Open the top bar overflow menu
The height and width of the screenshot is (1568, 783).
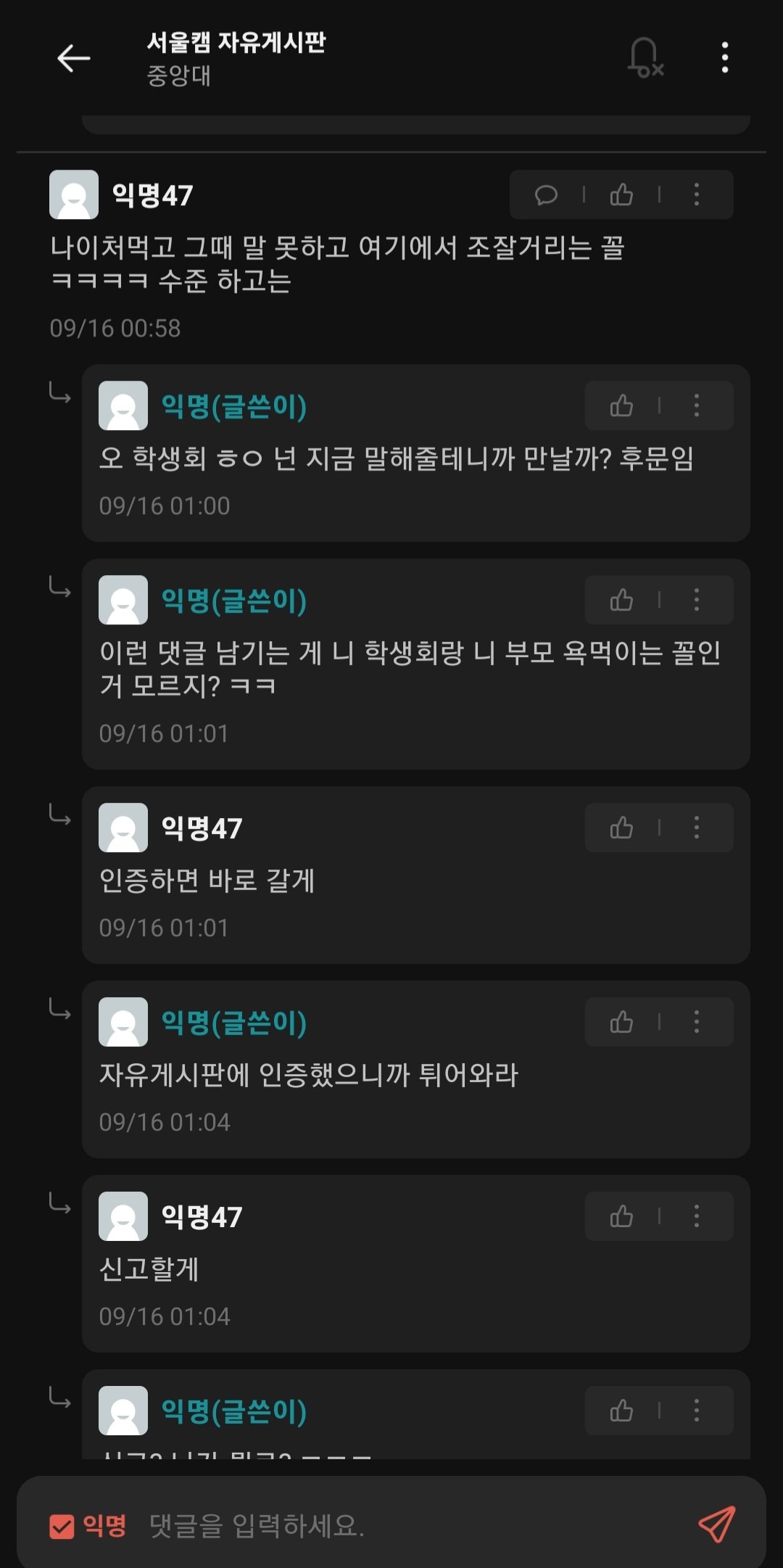[x=724, y=58]
